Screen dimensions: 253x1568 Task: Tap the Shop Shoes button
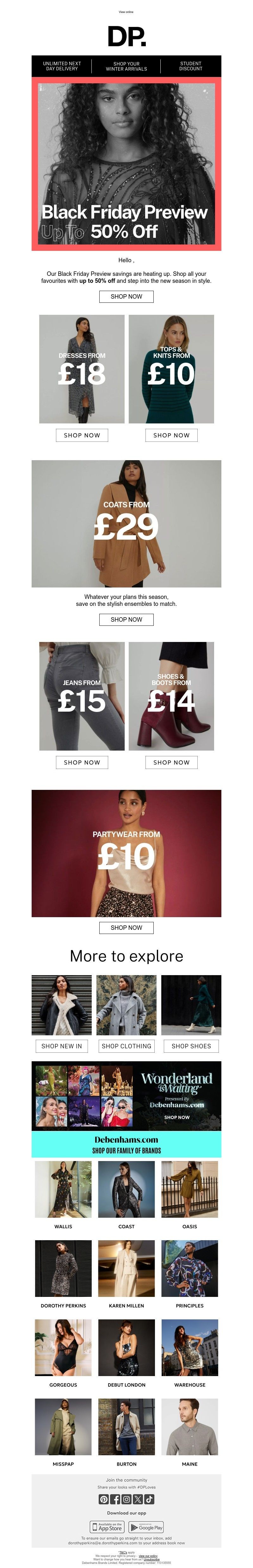[191, 1046]
